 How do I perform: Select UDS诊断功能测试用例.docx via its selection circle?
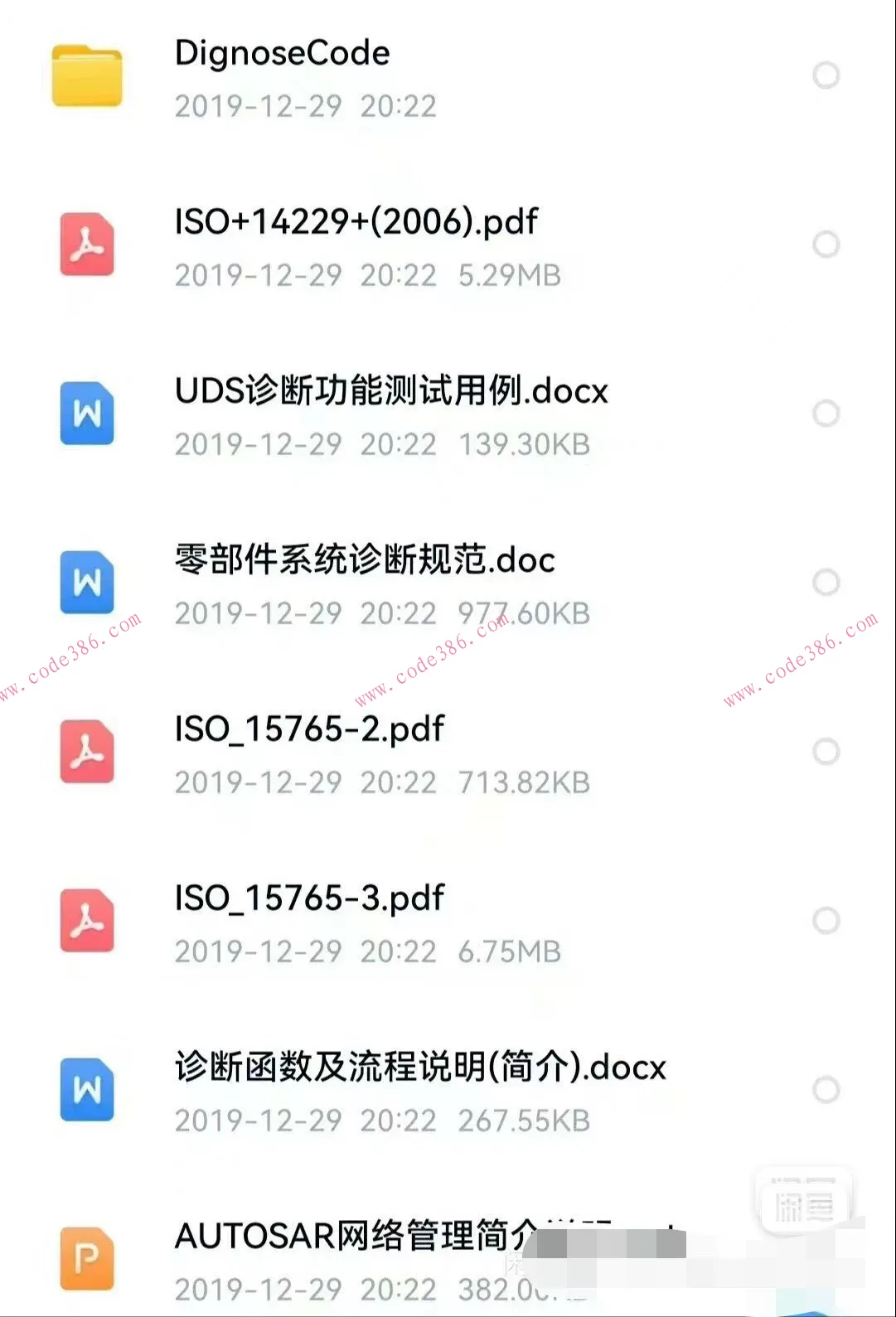click(x=826, y=414)
